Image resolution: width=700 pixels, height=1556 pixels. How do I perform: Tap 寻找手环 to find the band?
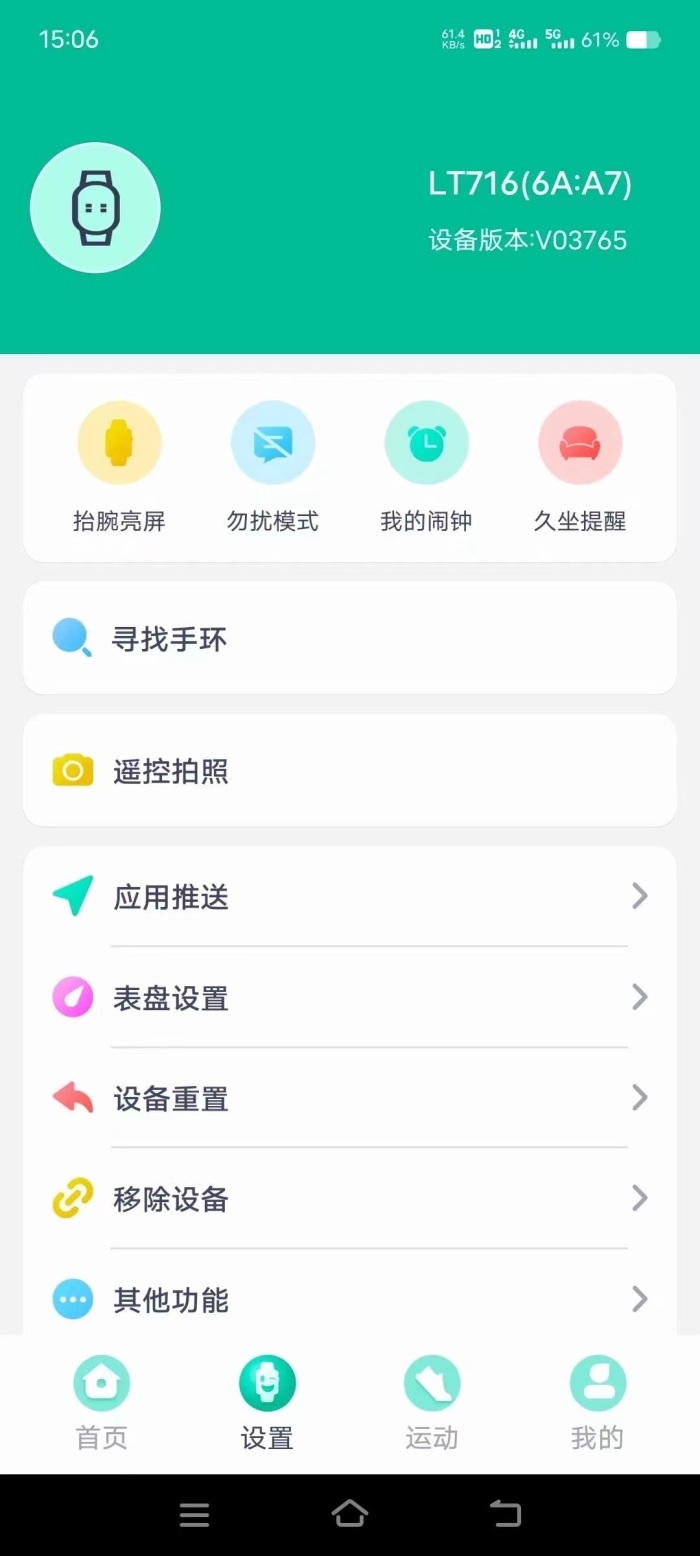pos(350,638)
